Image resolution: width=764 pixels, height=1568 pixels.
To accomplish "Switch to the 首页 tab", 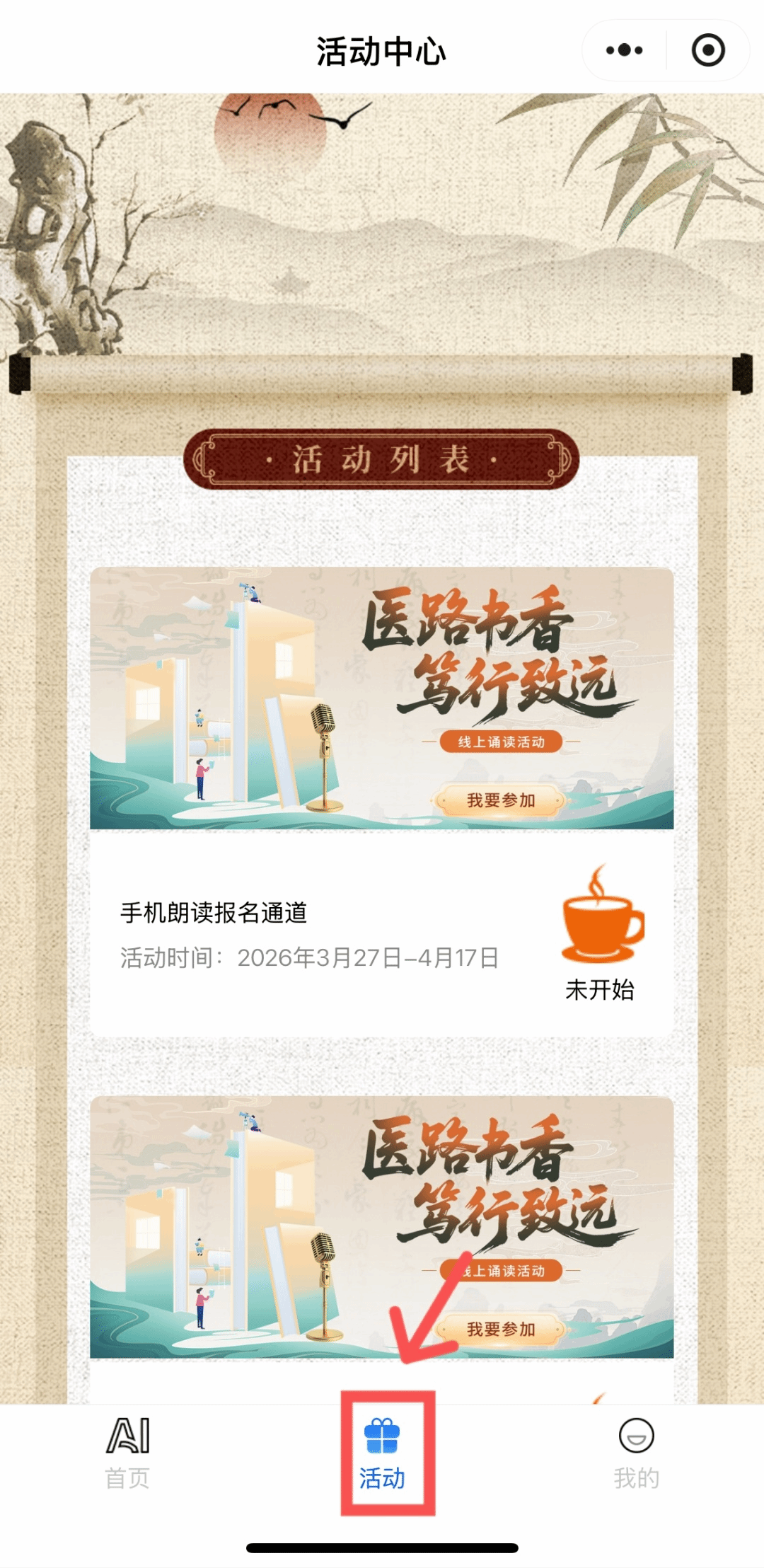I will tap(127, 1453).
